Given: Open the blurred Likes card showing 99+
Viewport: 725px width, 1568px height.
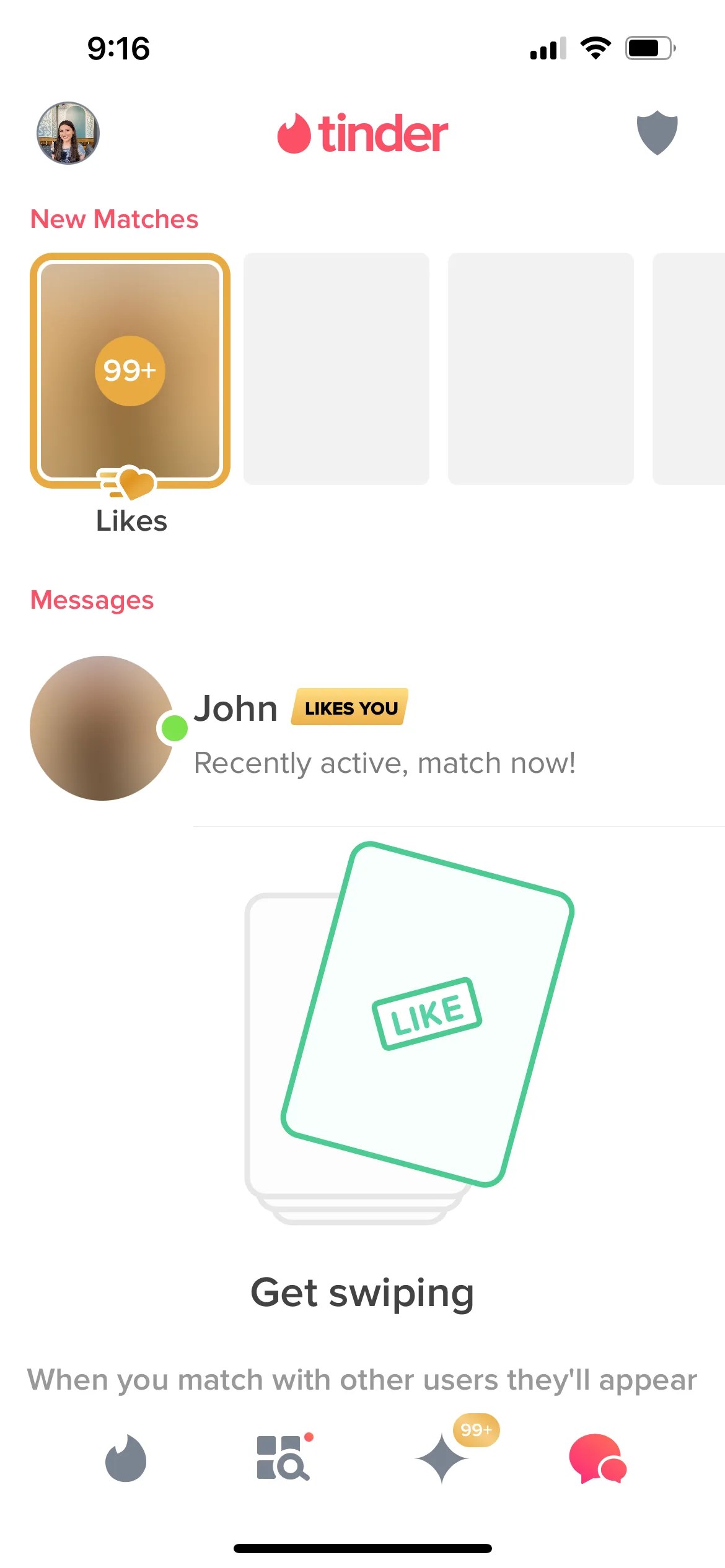Looking at the screenshot, I should pos(130,368).
